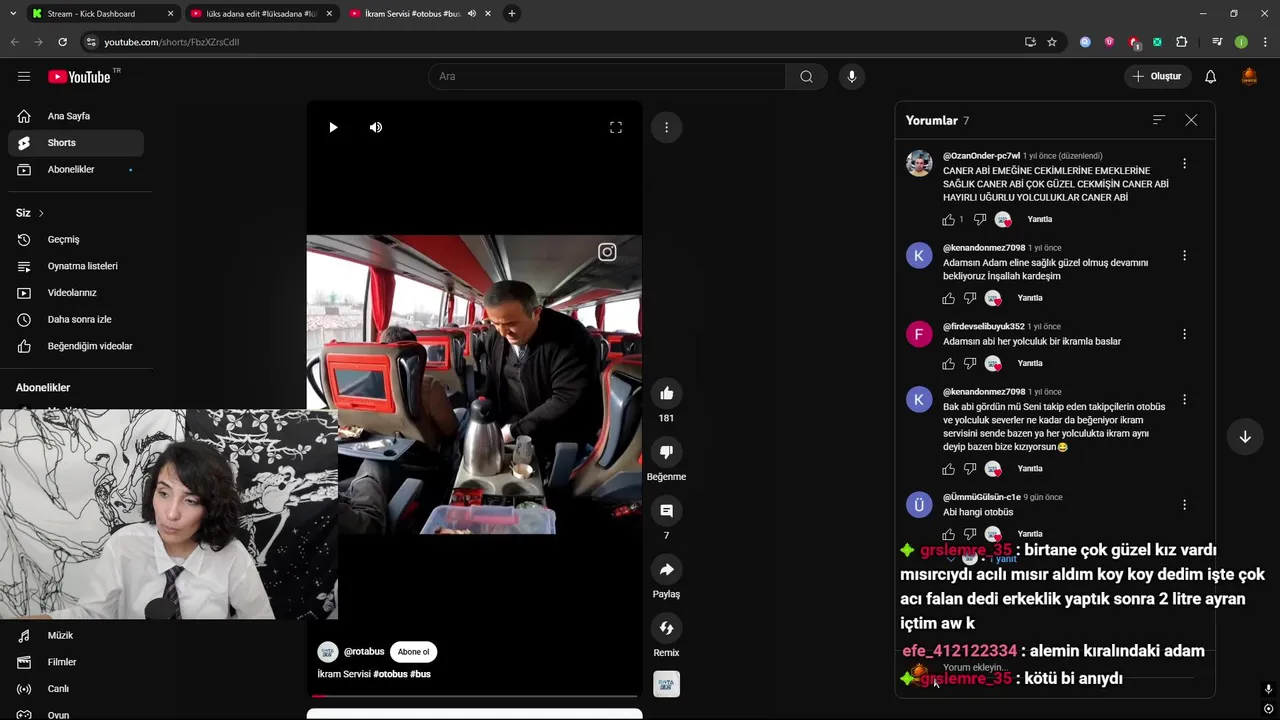Open the notifications bell
The image size is (1280, 720).
point(1210,77)
